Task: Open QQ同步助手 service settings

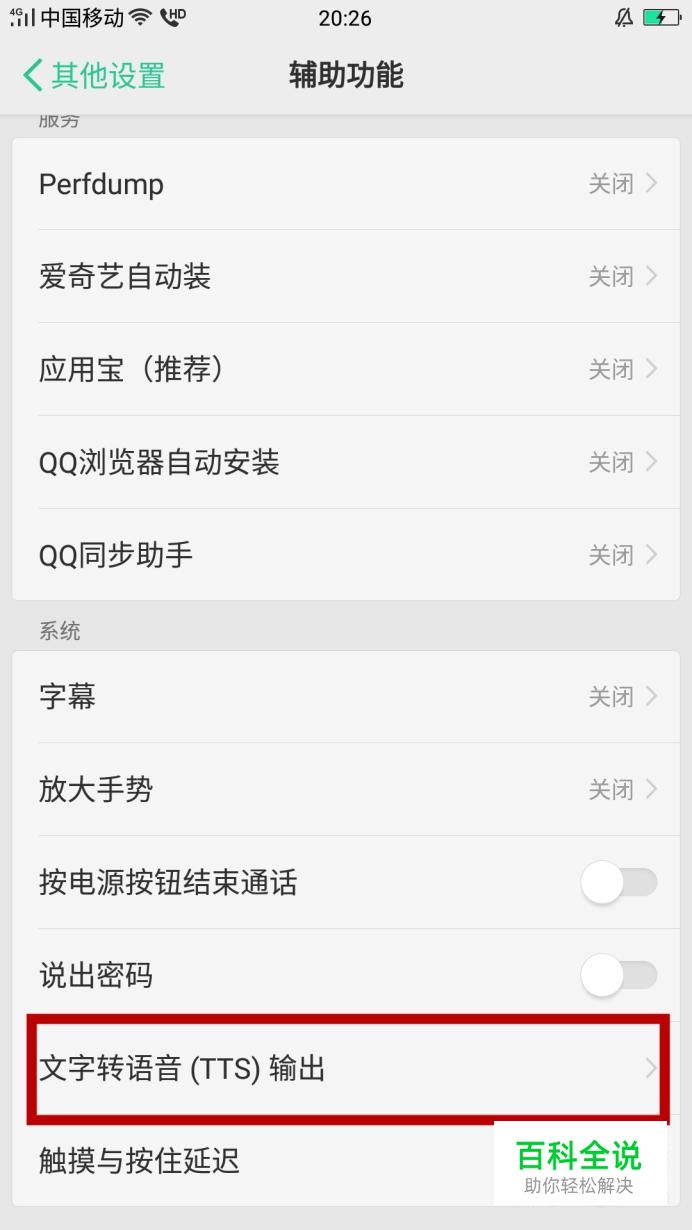Action: click(346, 555)
